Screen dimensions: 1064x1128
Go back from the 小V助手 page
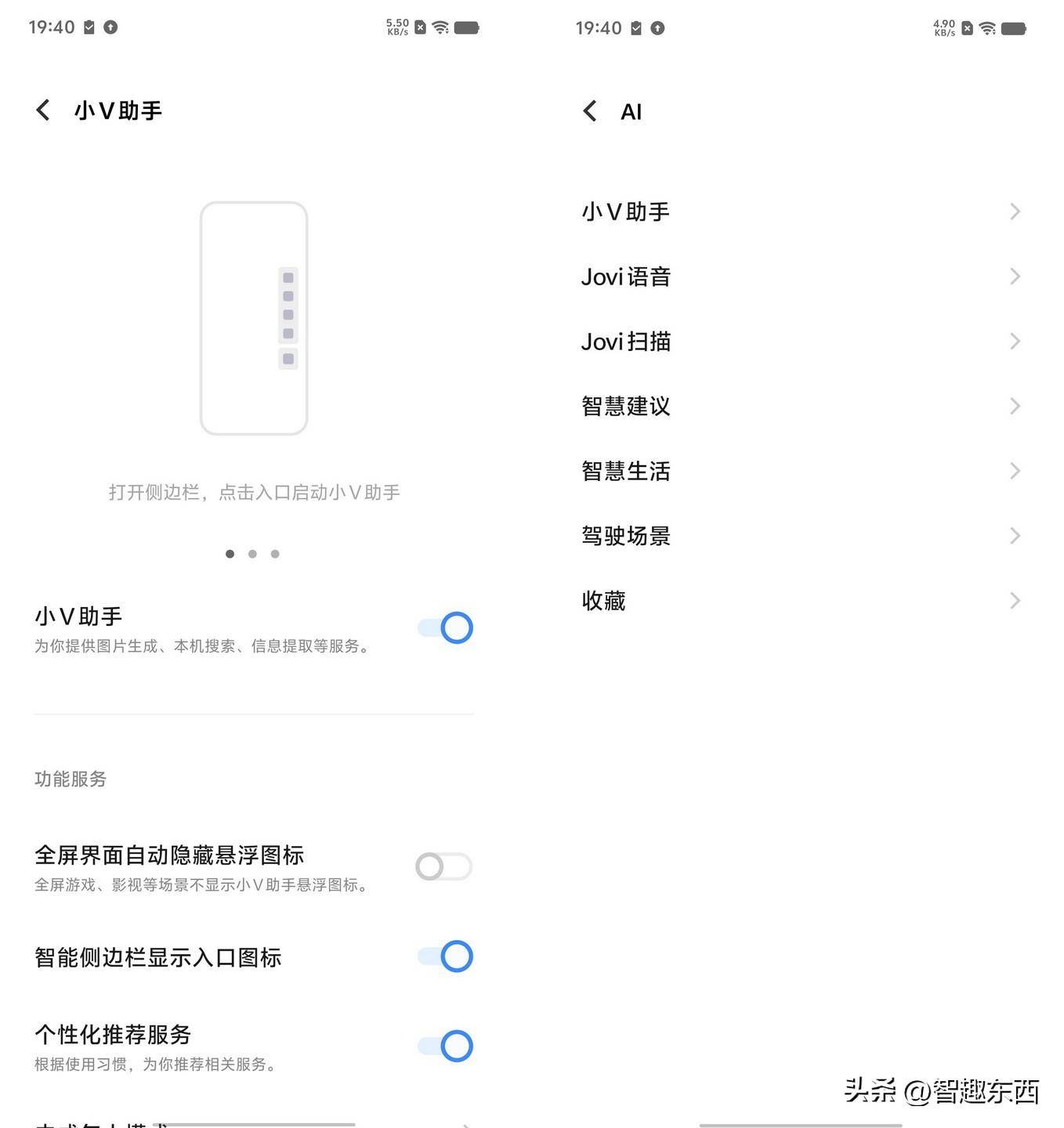click(x=44, y=110)
